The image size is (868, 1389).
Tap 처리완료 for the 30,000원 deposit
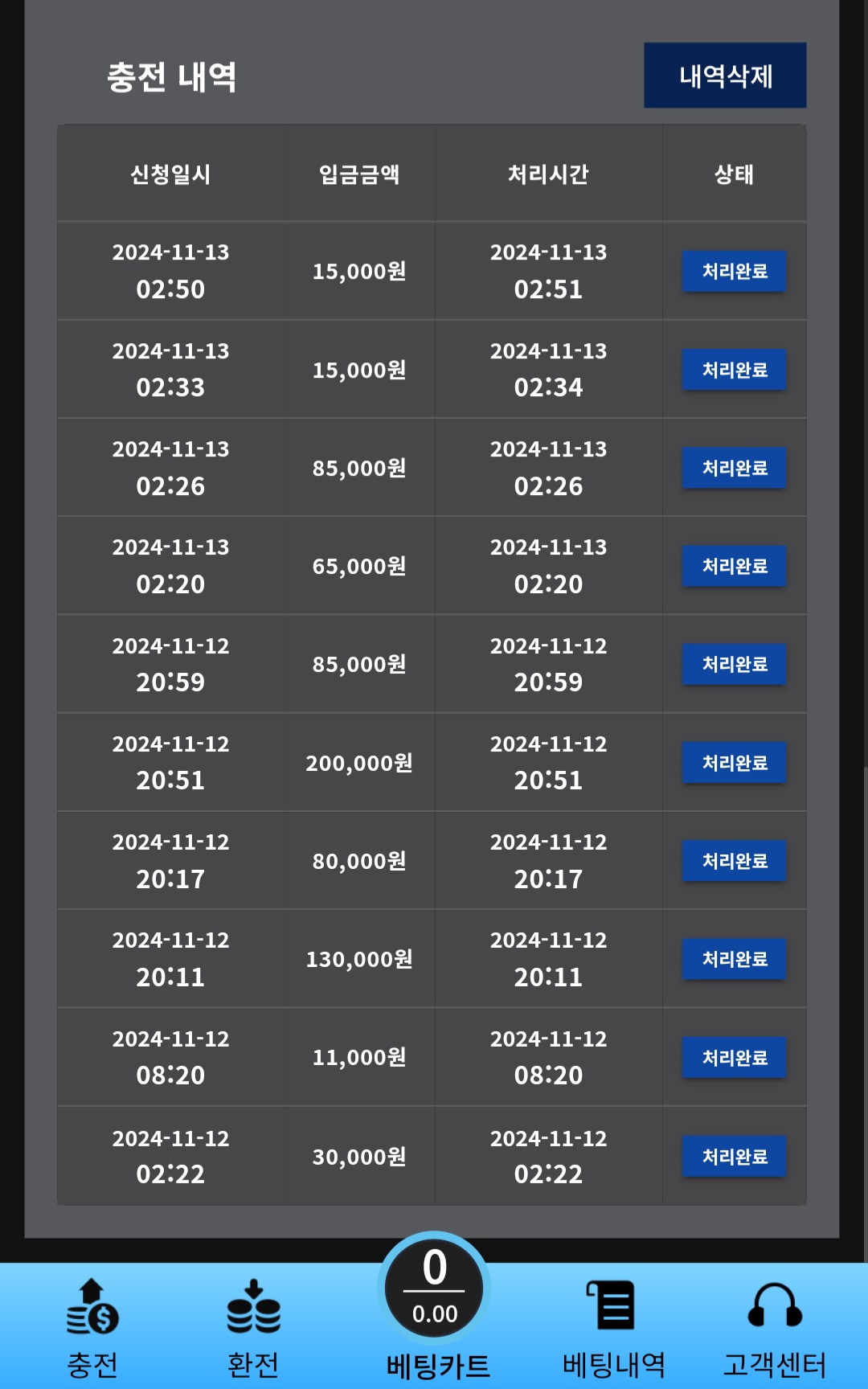[734, 1156]
